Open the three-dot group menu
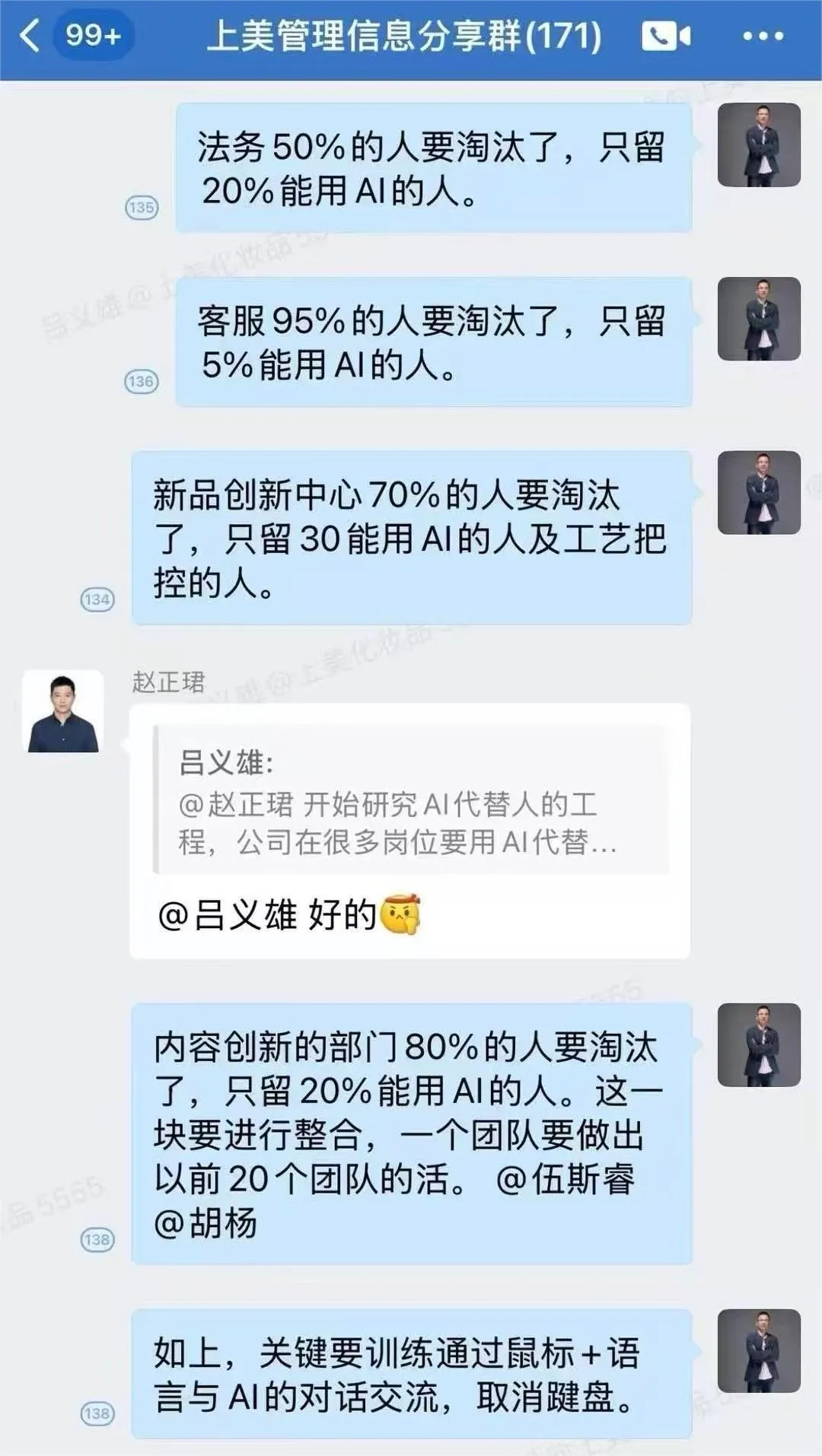822x1456 pixels. pyautogui.click(x=763, y=36)
